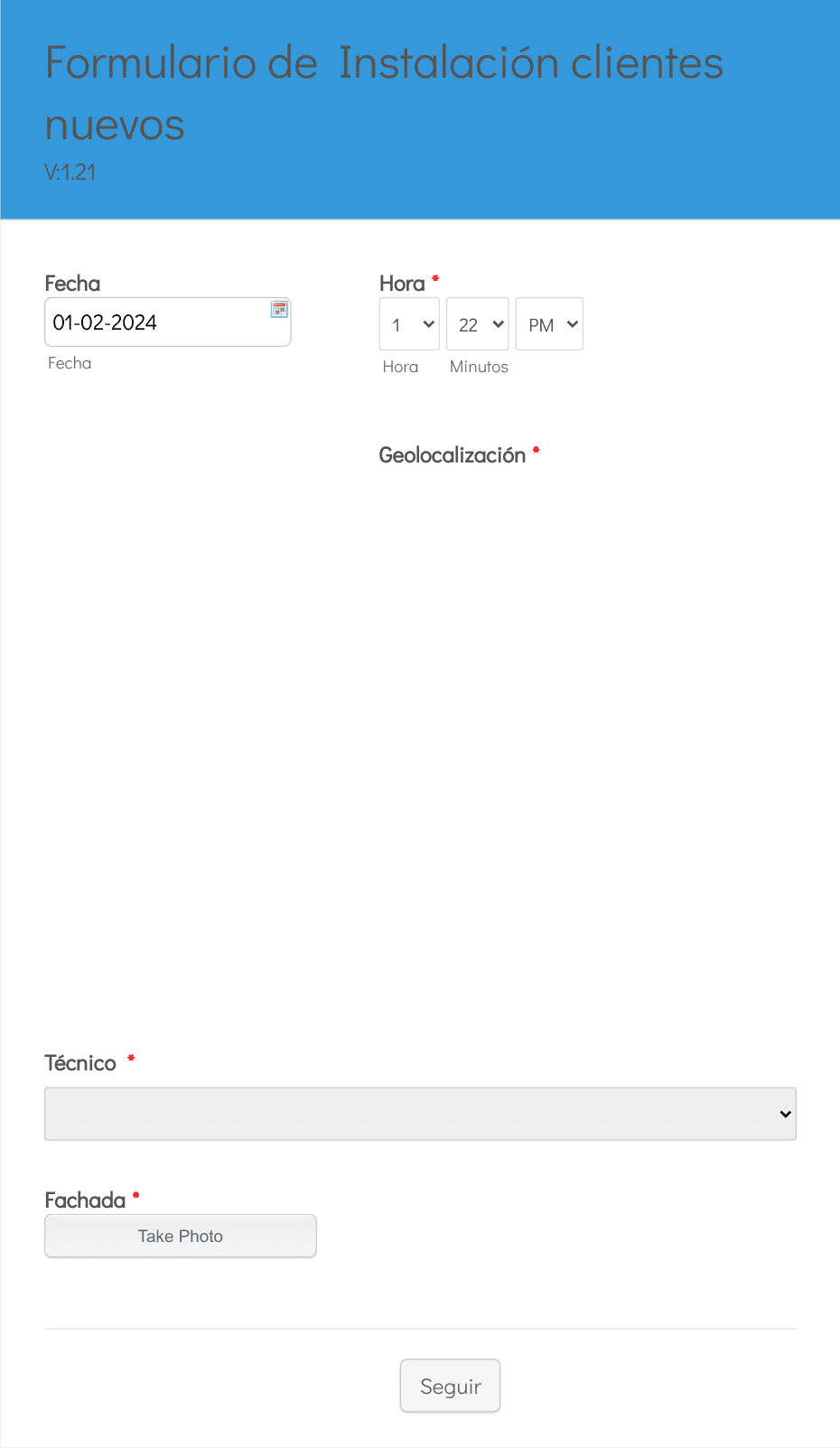Expand the Hora hour dropdown
The image size is (840, 1448).
click(x=409, y=324)
